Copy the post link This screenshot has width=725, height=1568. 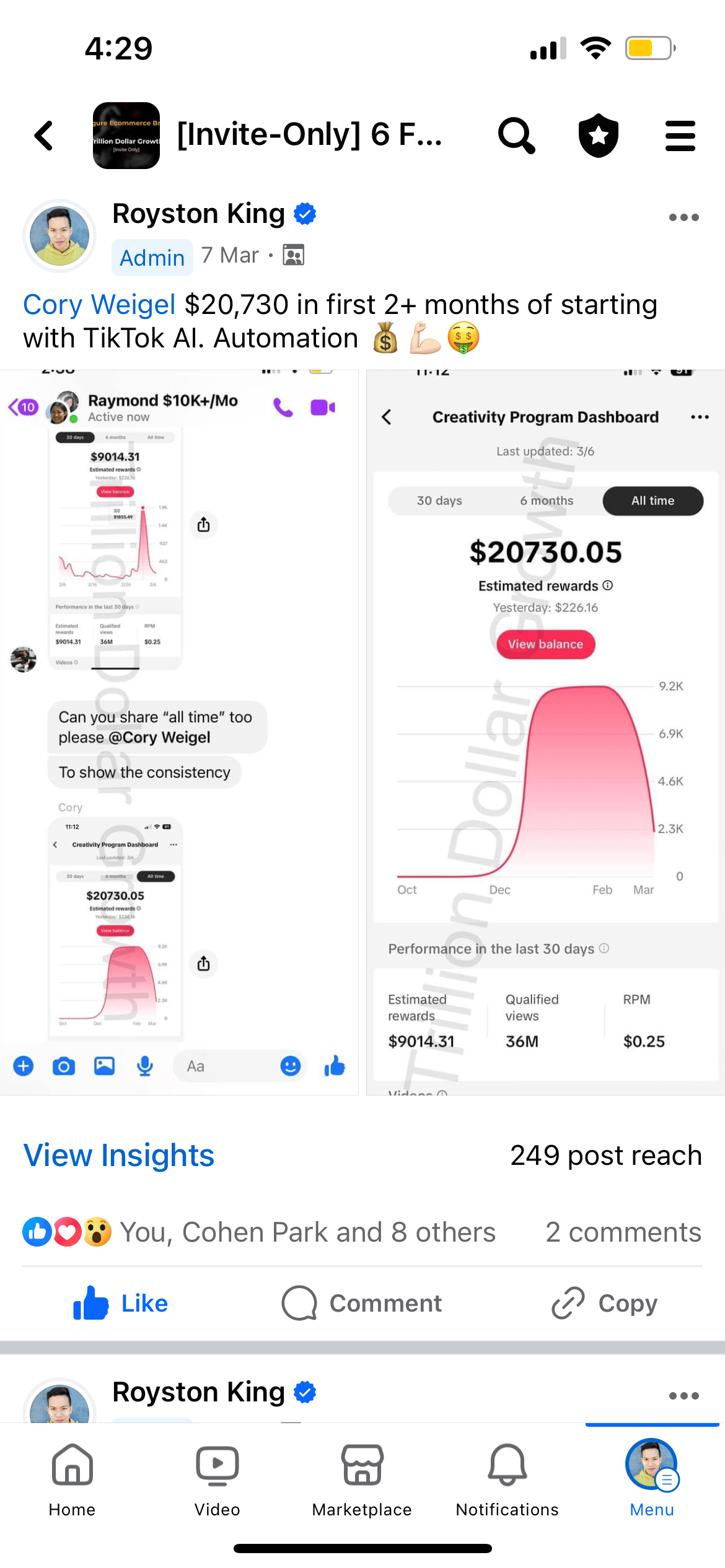(x=604, y=1303)
